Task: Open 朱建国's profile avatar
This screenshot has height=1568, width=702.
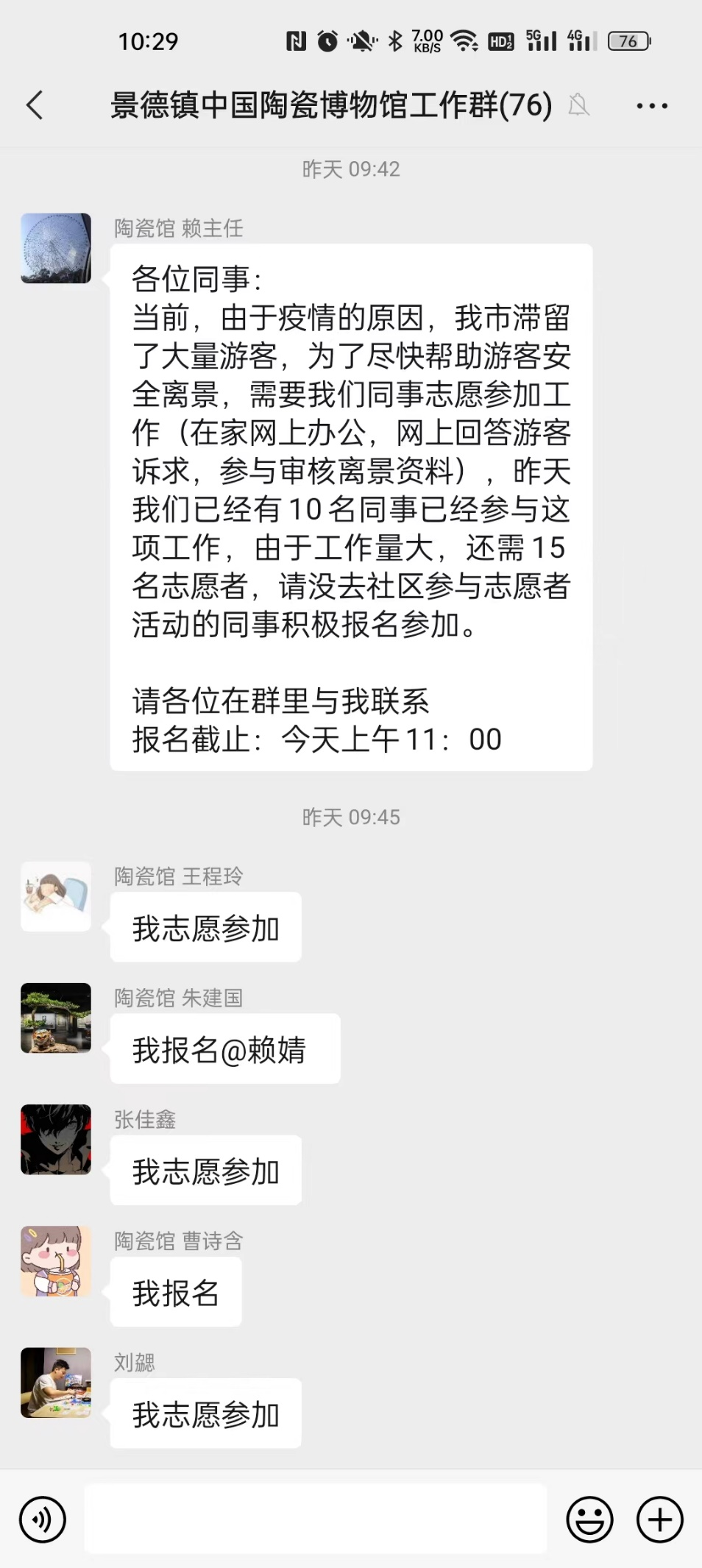Action: click(x=56, y=1018)
